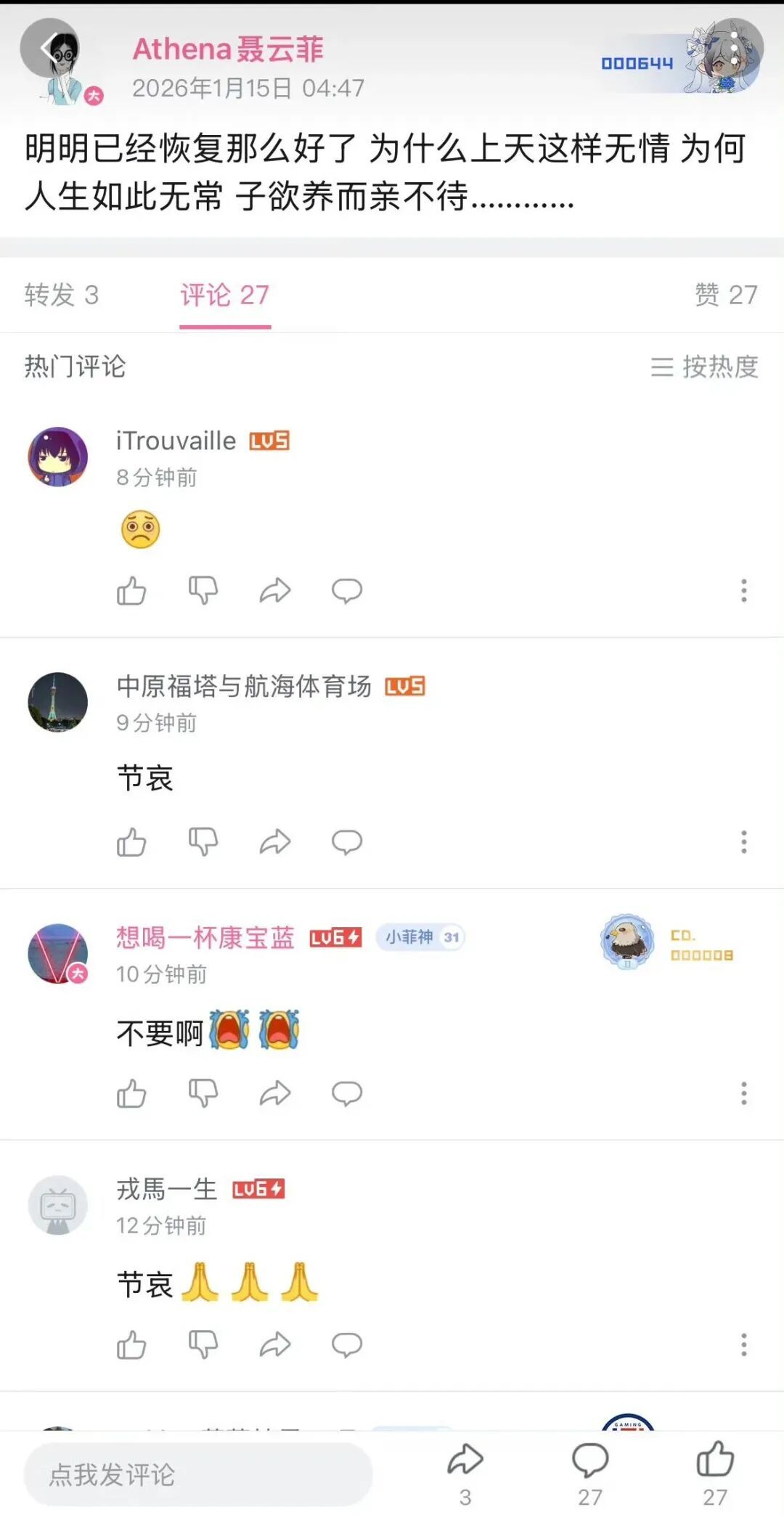
Task: Reply to 中原福塔与航海体育场's comment
Action: 347,842
